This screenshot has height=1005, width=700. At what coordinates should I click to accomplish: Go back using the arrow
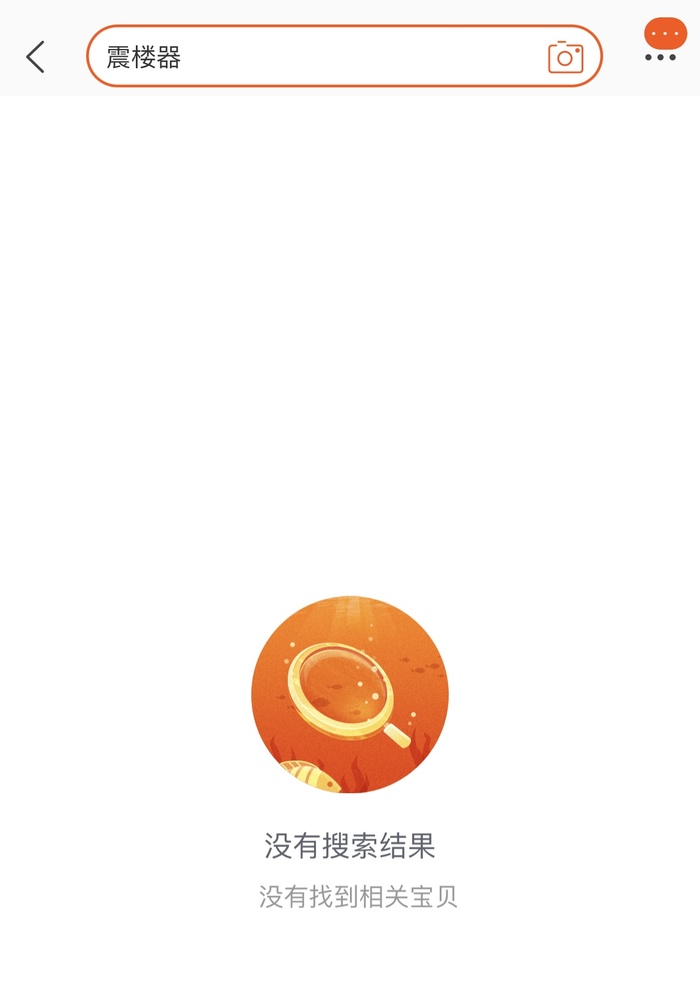(36, 57)
